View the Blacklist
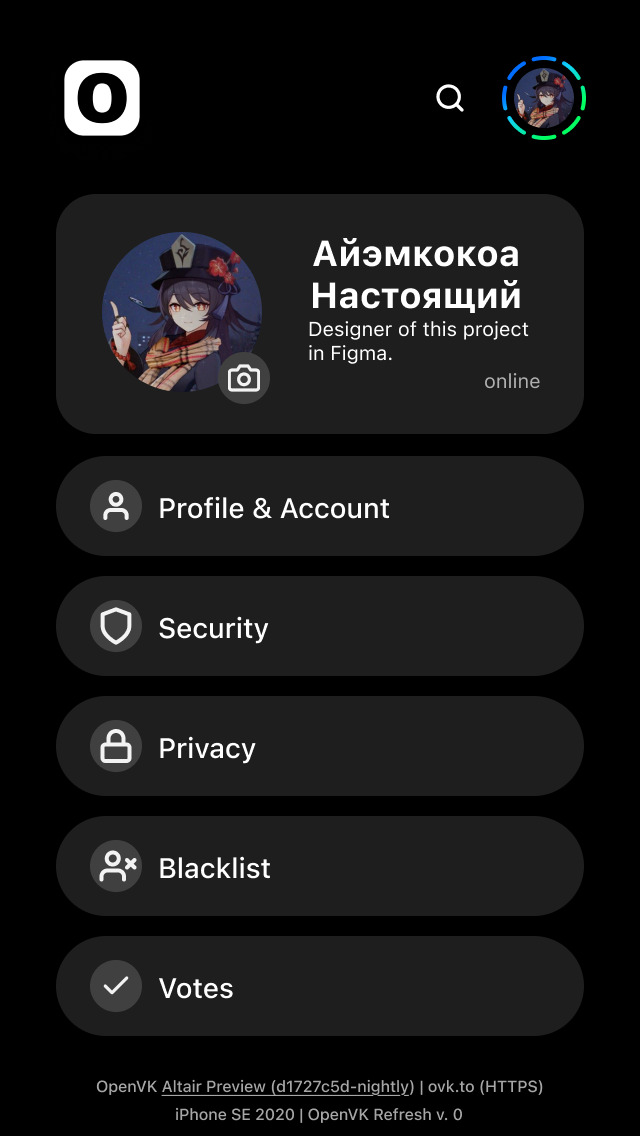This screenshot has height=1136, width=640. [320, 867]
